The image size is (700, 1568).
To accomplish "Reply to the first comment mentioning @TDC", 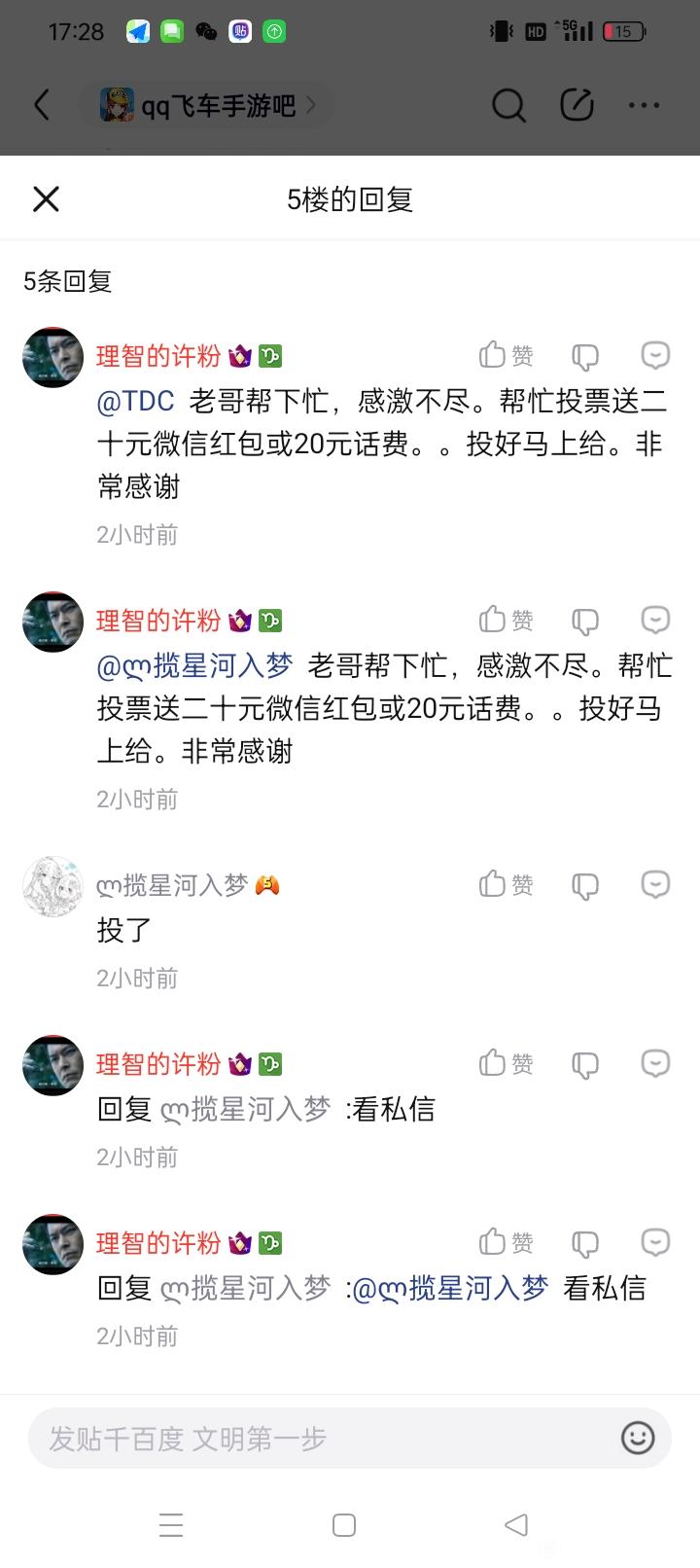I will (x=655, y=356).
